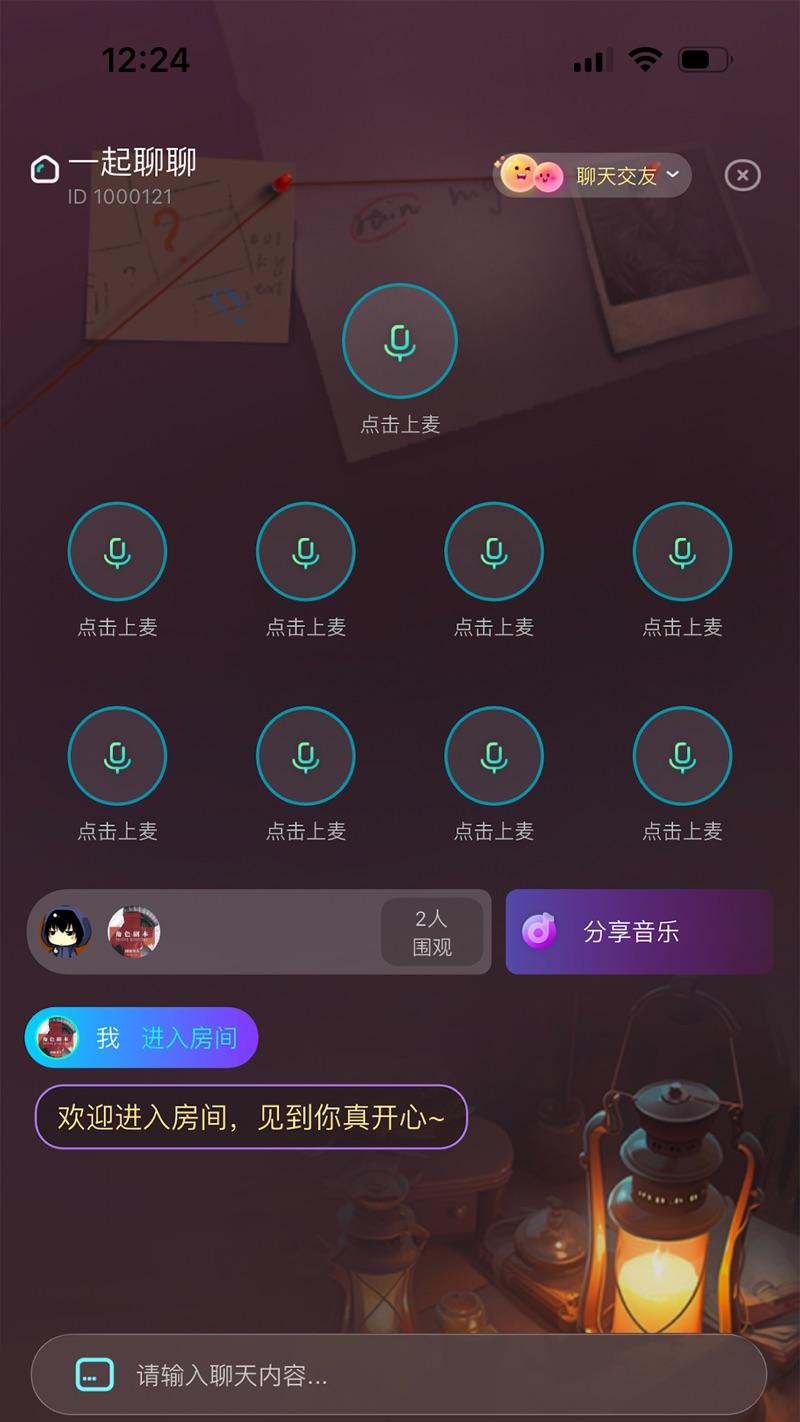View the anime avatar spectator profile
The height and width of the screenshot is (1422, 800).
[66, 932]
